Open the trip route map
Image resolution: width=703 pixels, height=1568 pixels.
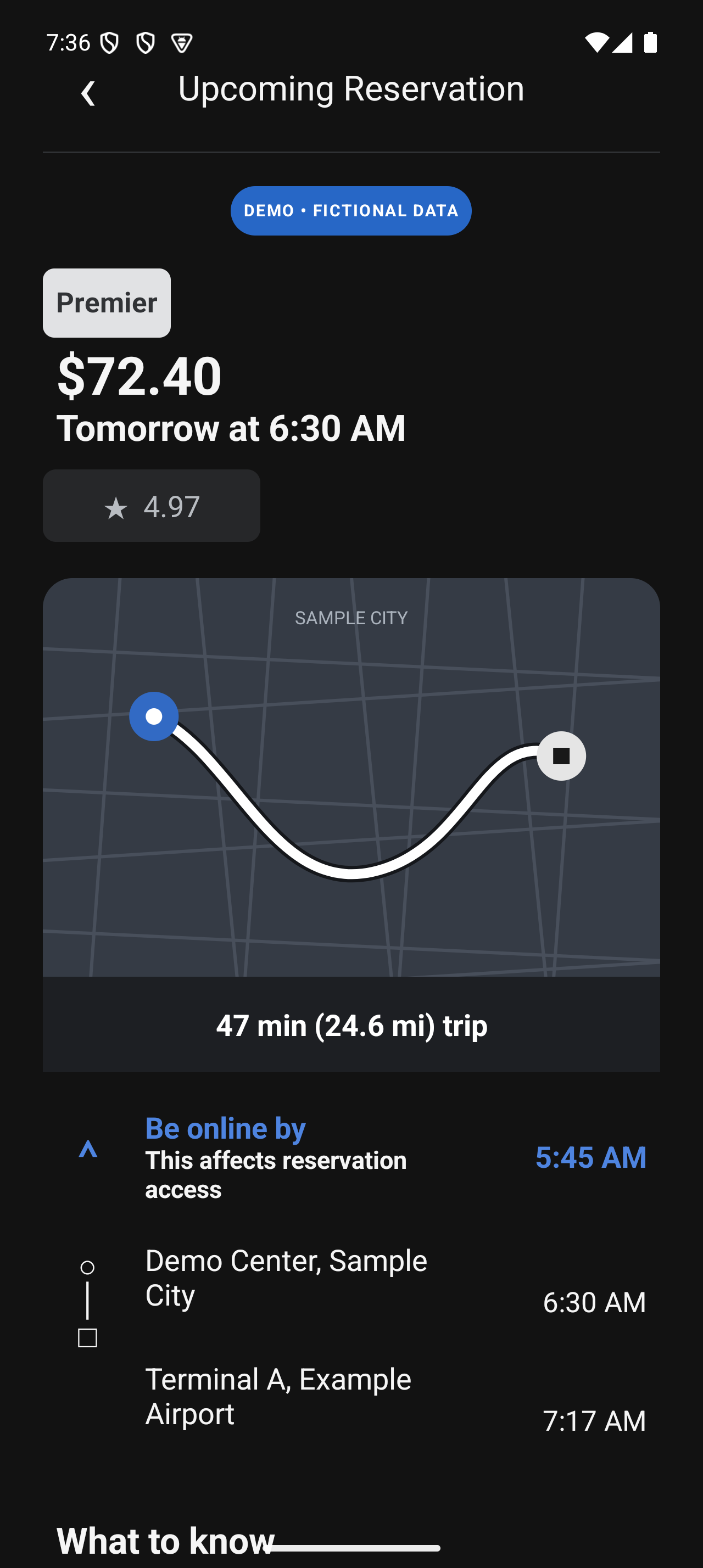[x=351, y=777]
